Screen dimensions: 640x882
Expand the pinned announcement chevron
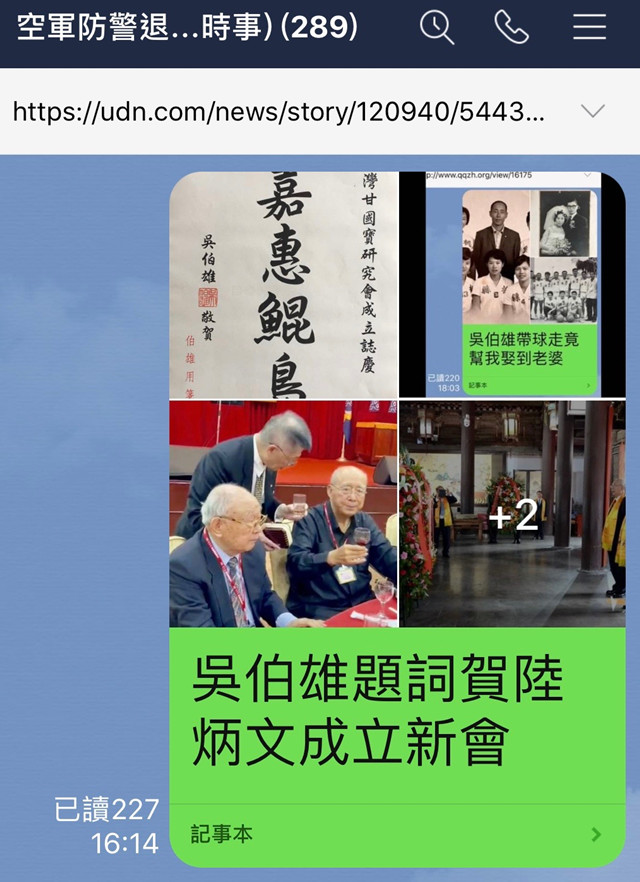point(593,111)
